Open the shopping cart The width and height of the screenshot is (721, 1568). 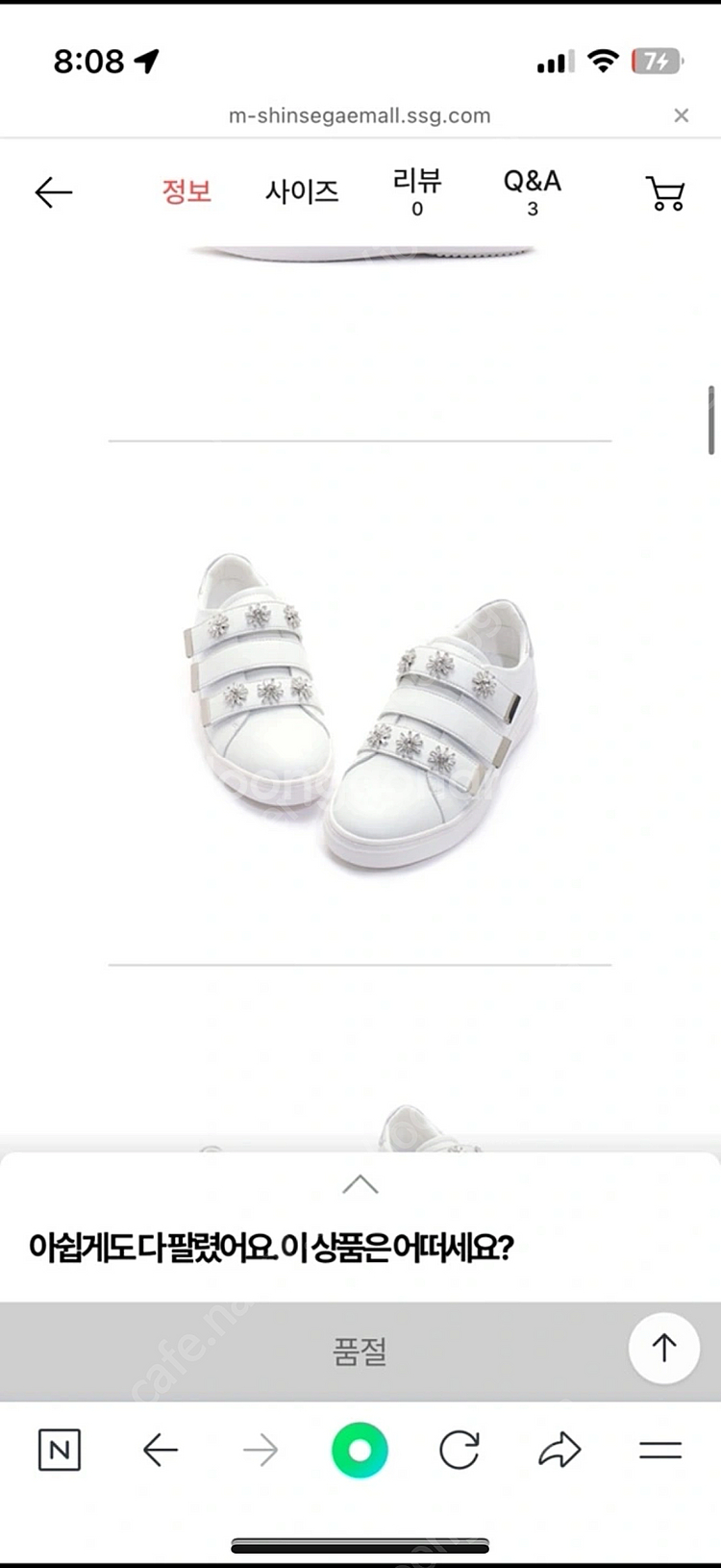(x=665, y=192)
